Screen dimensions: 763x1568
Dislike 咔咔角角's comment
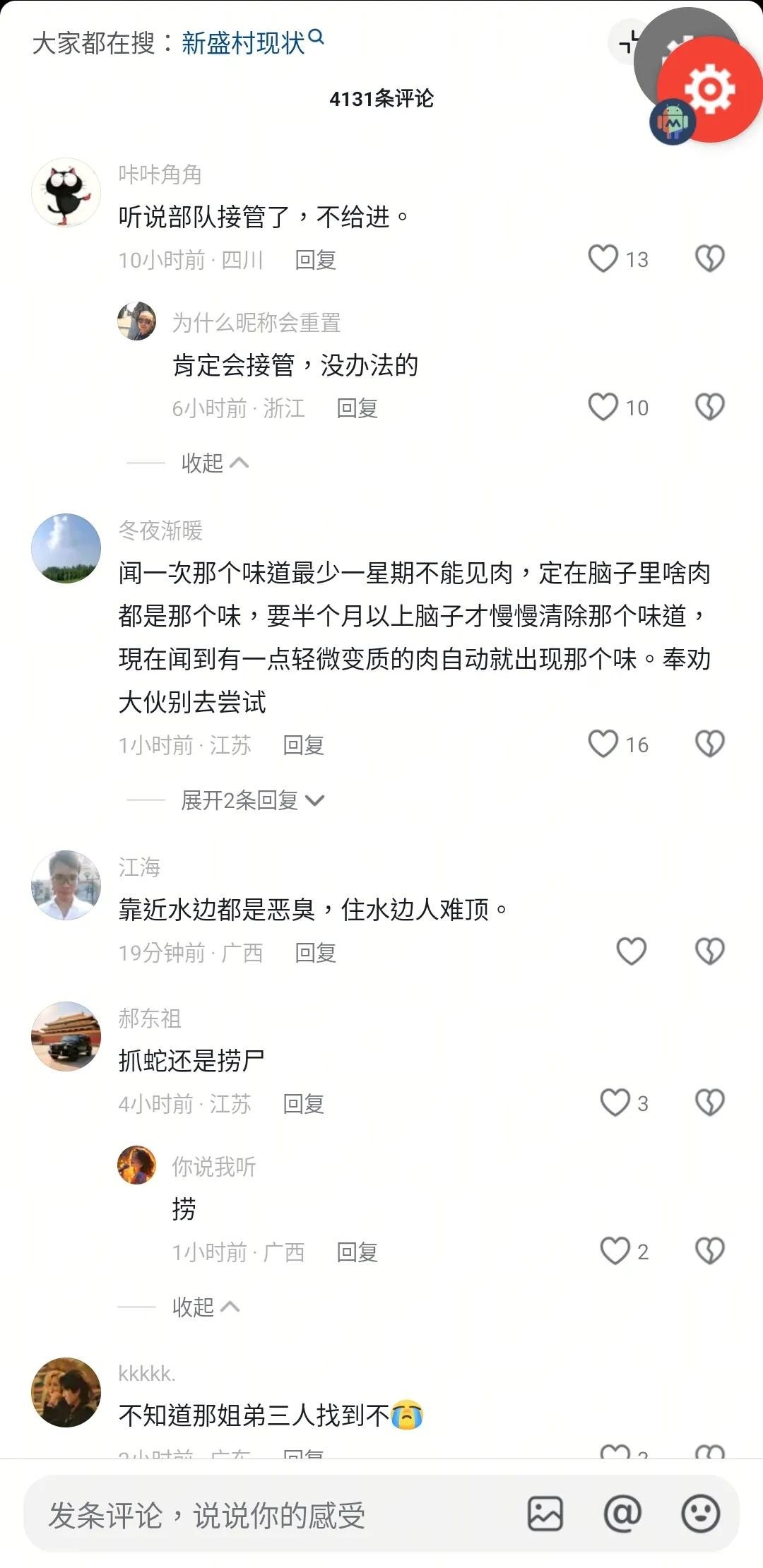pos(709,259)
